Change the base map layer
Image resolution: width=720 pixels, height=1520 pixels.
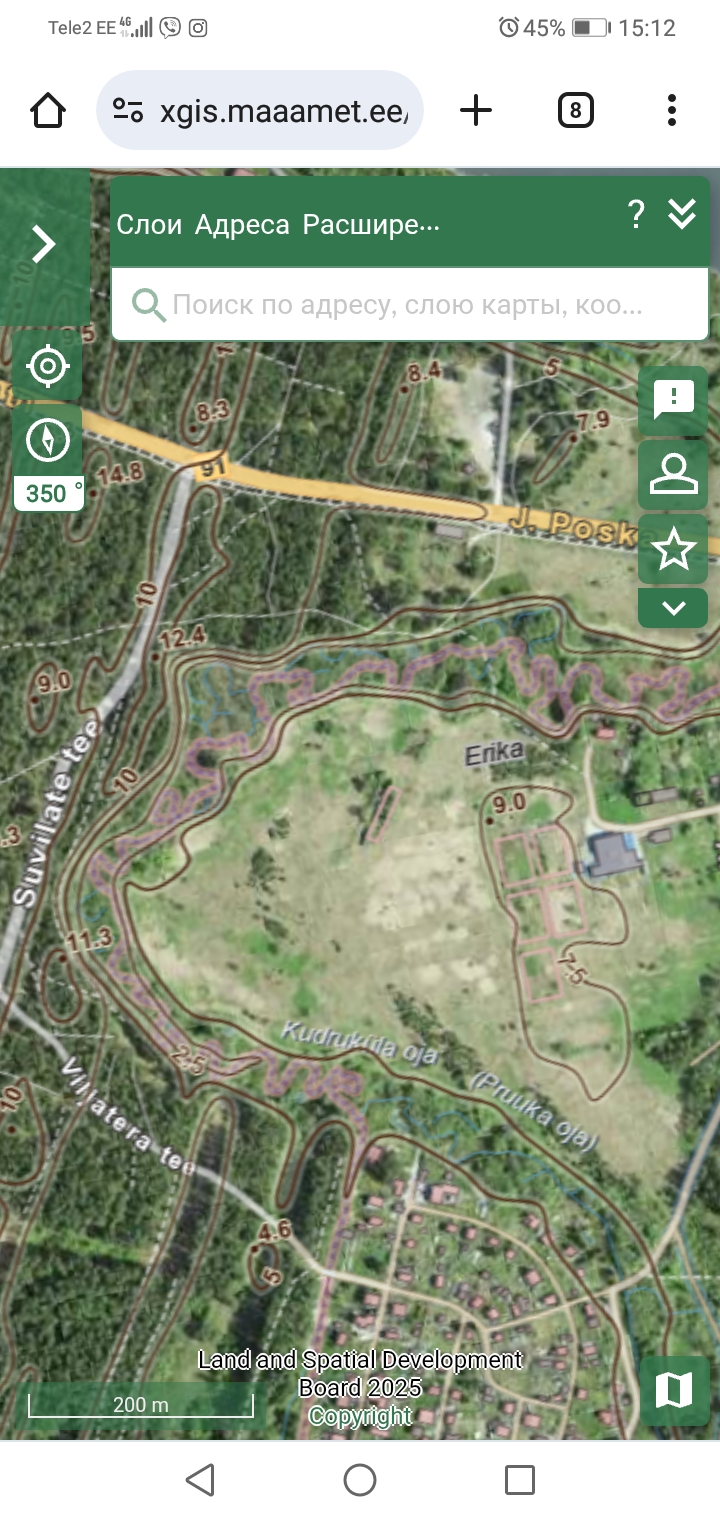tap(673, 1389)
